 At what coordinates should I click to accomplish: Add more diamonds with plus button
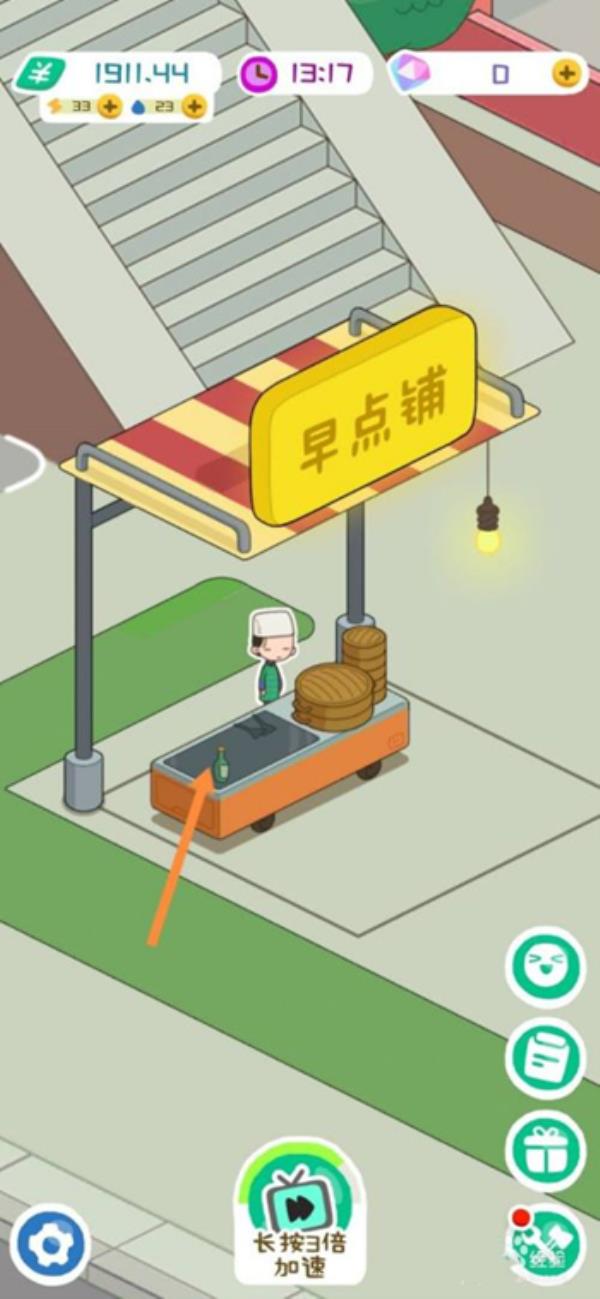click(x=566, y=73)
